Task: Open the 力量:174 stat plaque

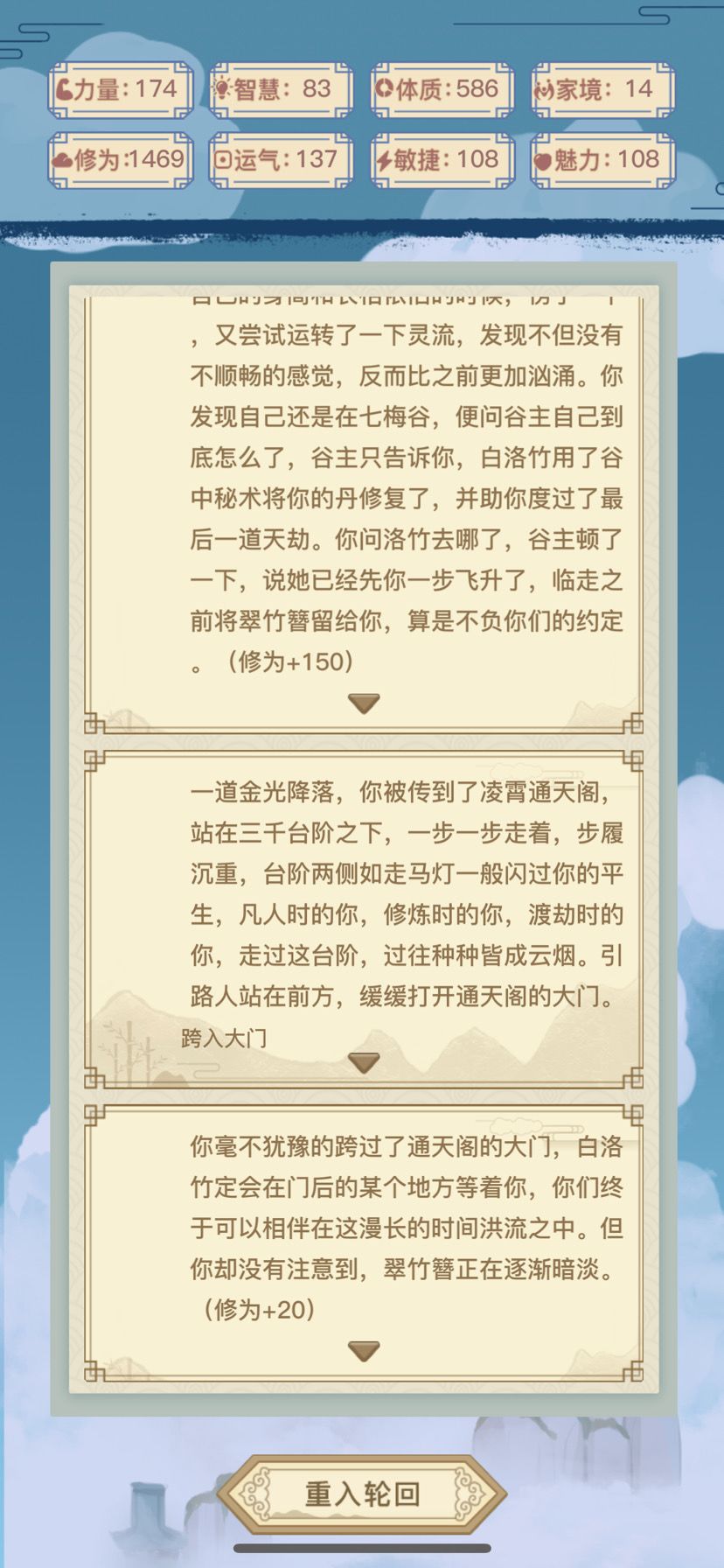Action: 120,88
